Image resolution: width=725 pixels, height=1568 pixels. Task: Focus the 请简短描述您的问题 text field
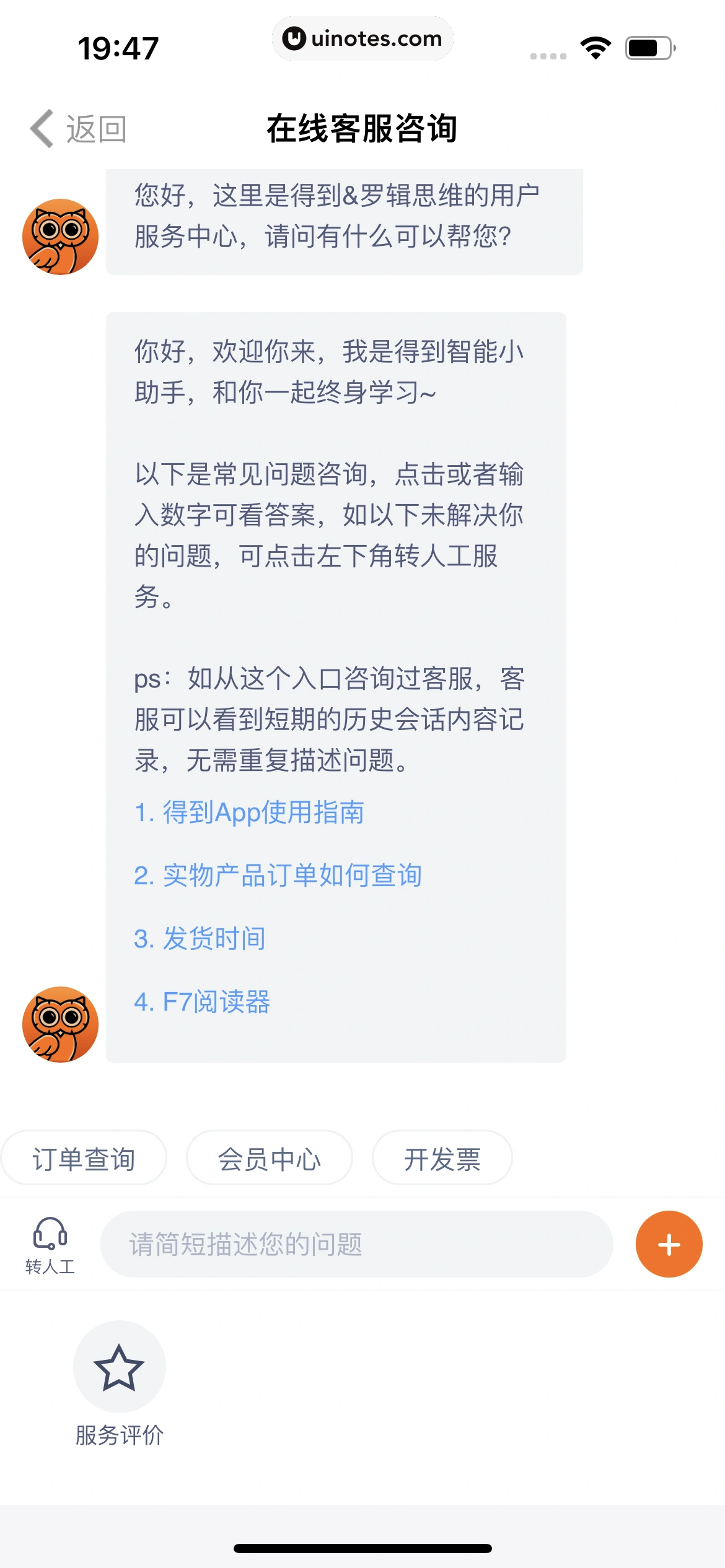click(x=356, y=1244)
